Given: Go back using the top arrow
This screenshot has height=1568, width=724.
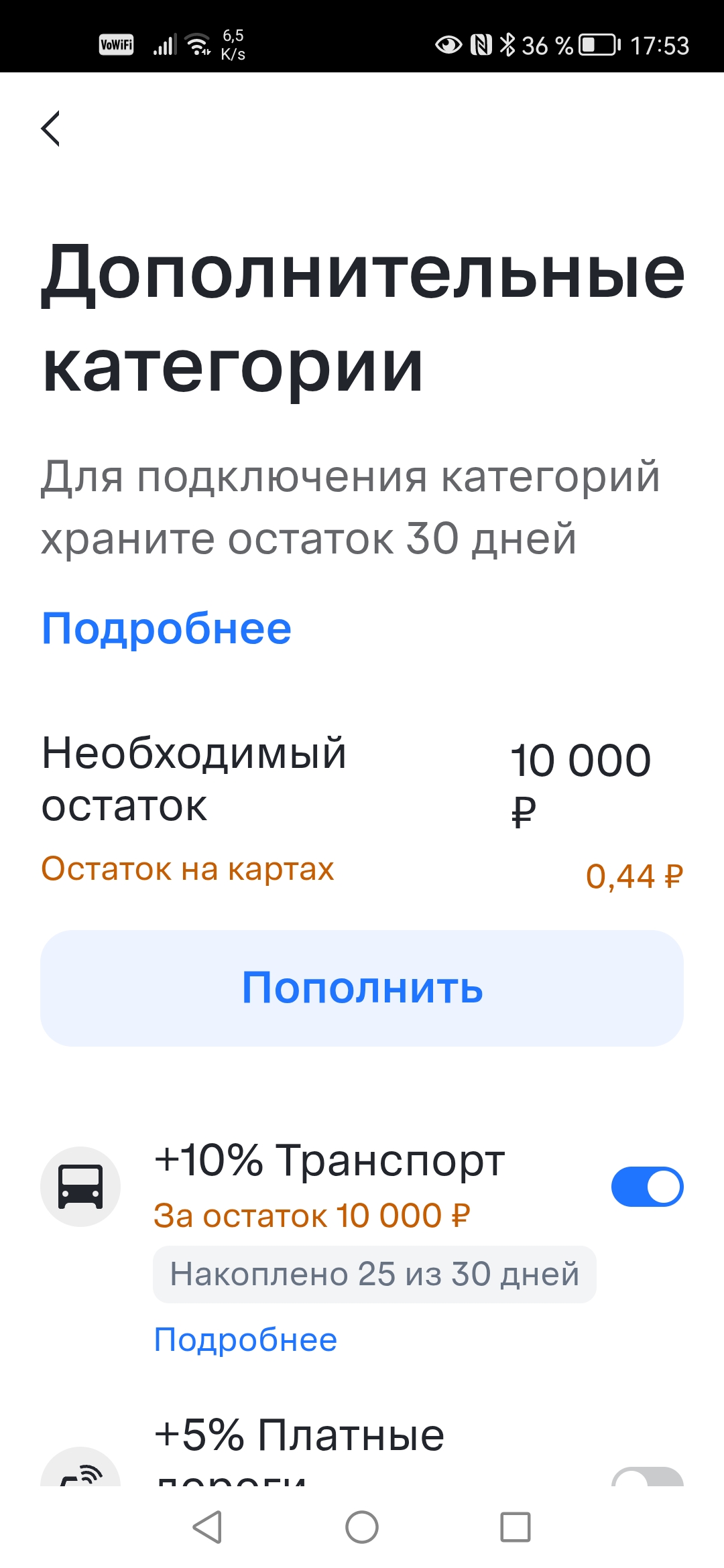Looking at the screenshot, I should click(x=51, y=128).
